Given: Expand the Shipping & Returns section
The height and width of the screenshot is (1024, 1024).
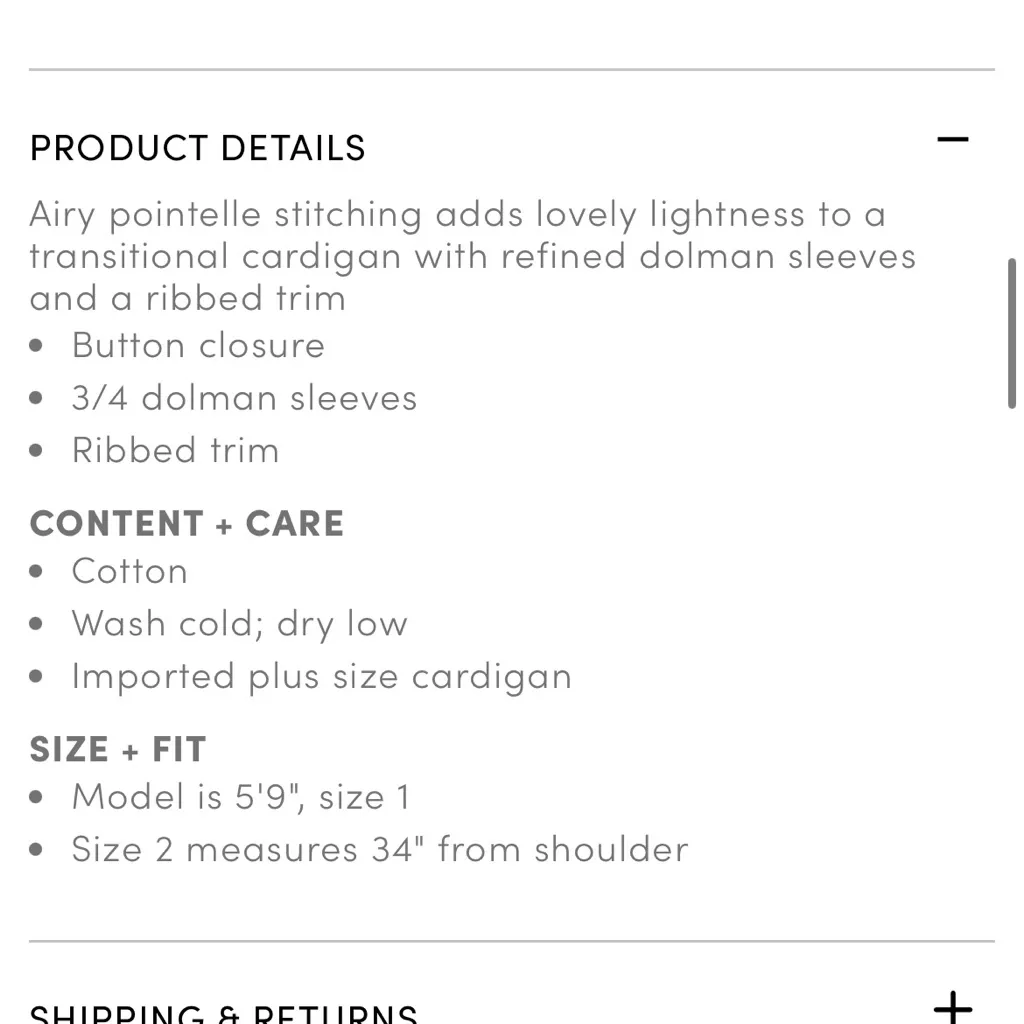Looking at the screenshot, I should (x=952, y=1005).
